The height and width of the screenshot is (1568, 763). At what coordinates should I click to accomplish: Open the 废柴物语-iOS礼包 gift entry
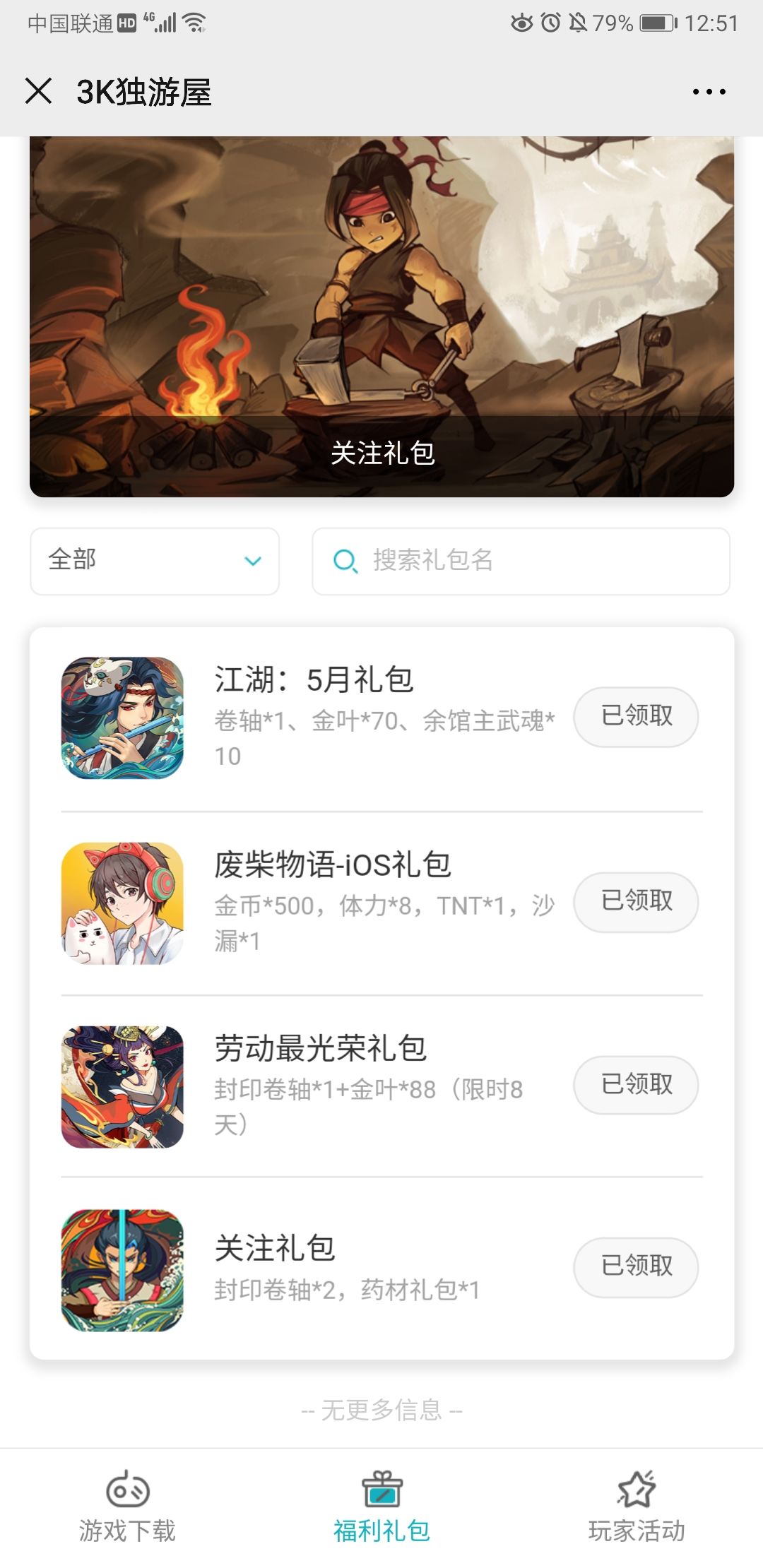(381, 903)
